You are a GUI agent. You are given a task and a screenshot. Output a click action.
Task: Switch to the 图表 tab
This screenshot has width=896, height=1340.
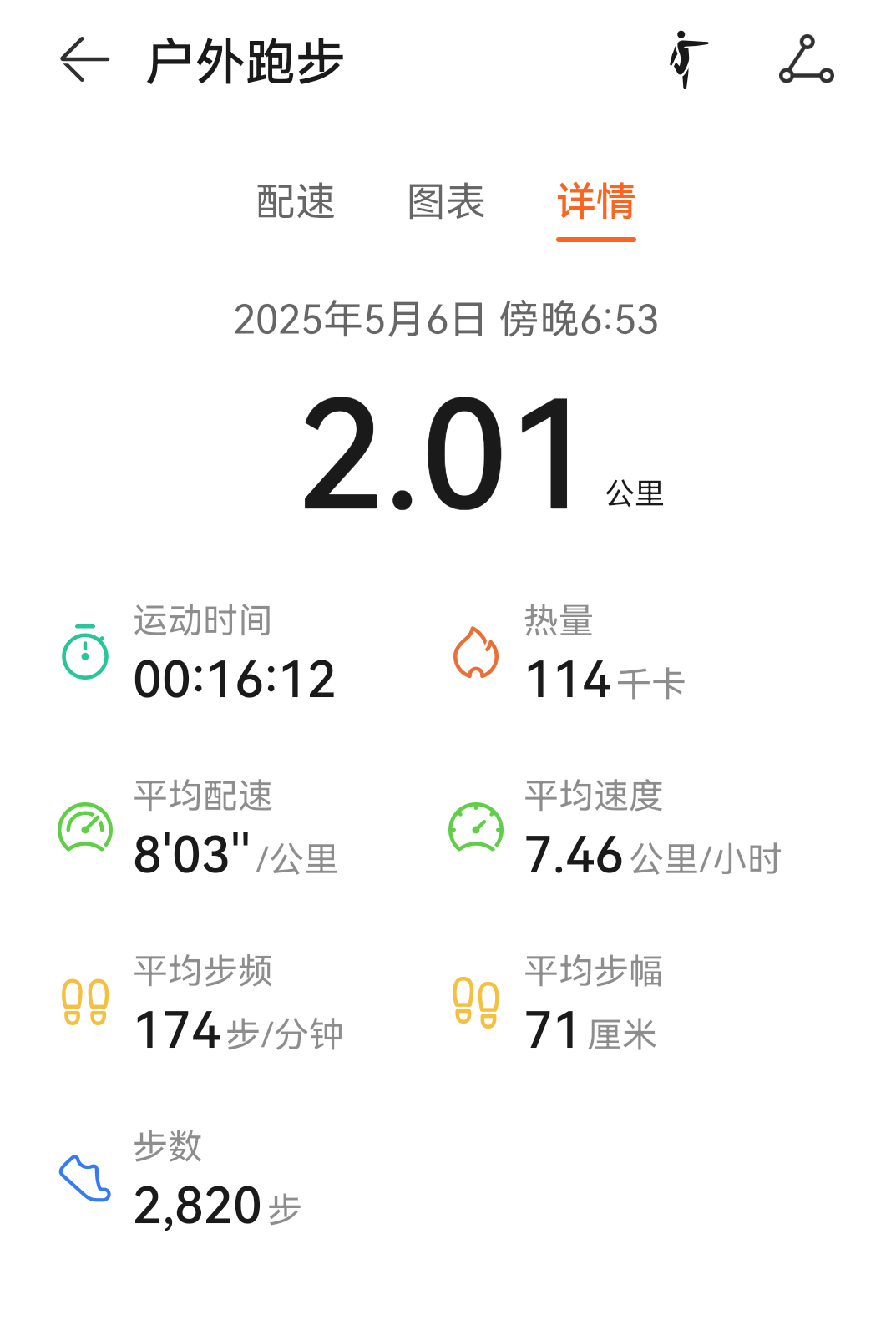[x=446, y=202]
